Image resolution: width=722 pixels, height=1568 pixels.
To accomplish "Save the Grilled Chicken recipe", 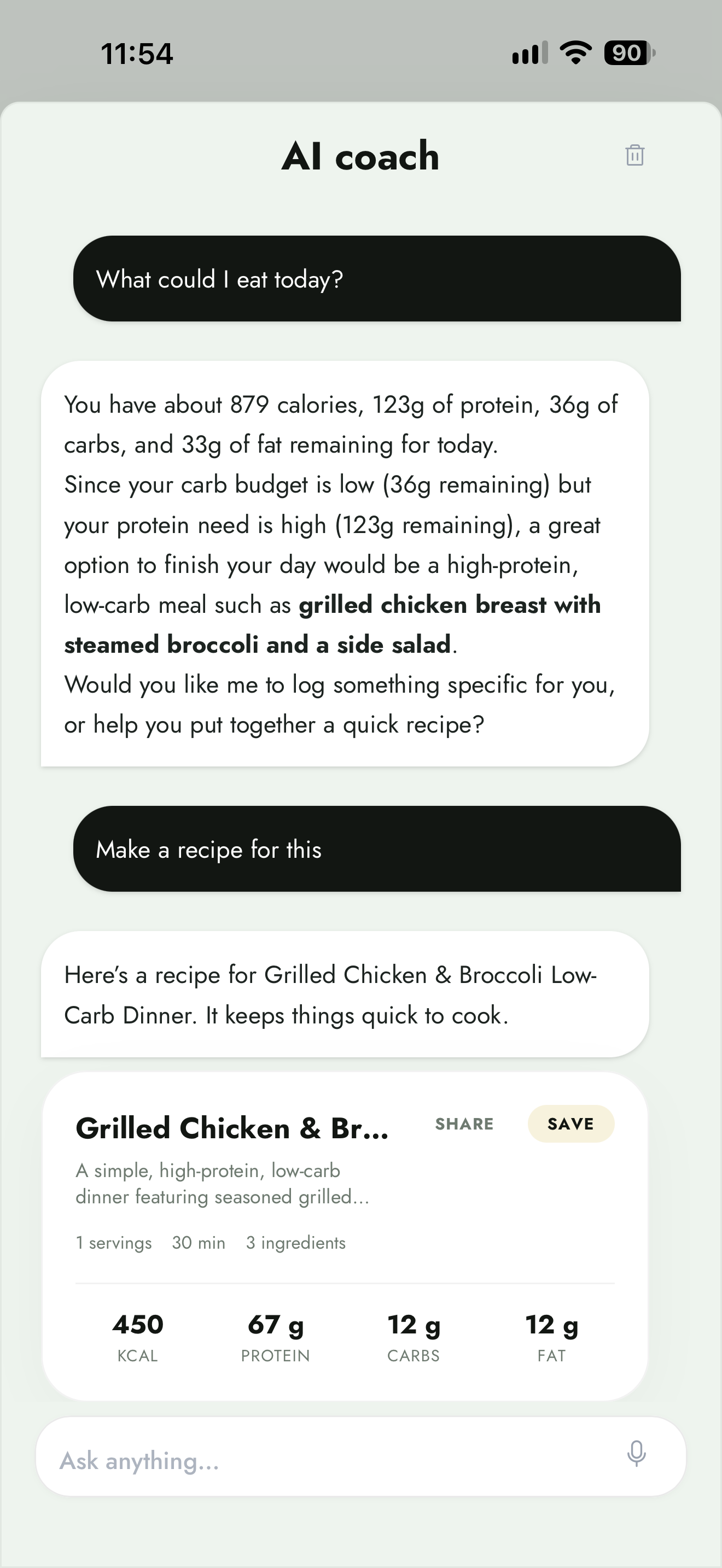I will tap(570, 1124).
